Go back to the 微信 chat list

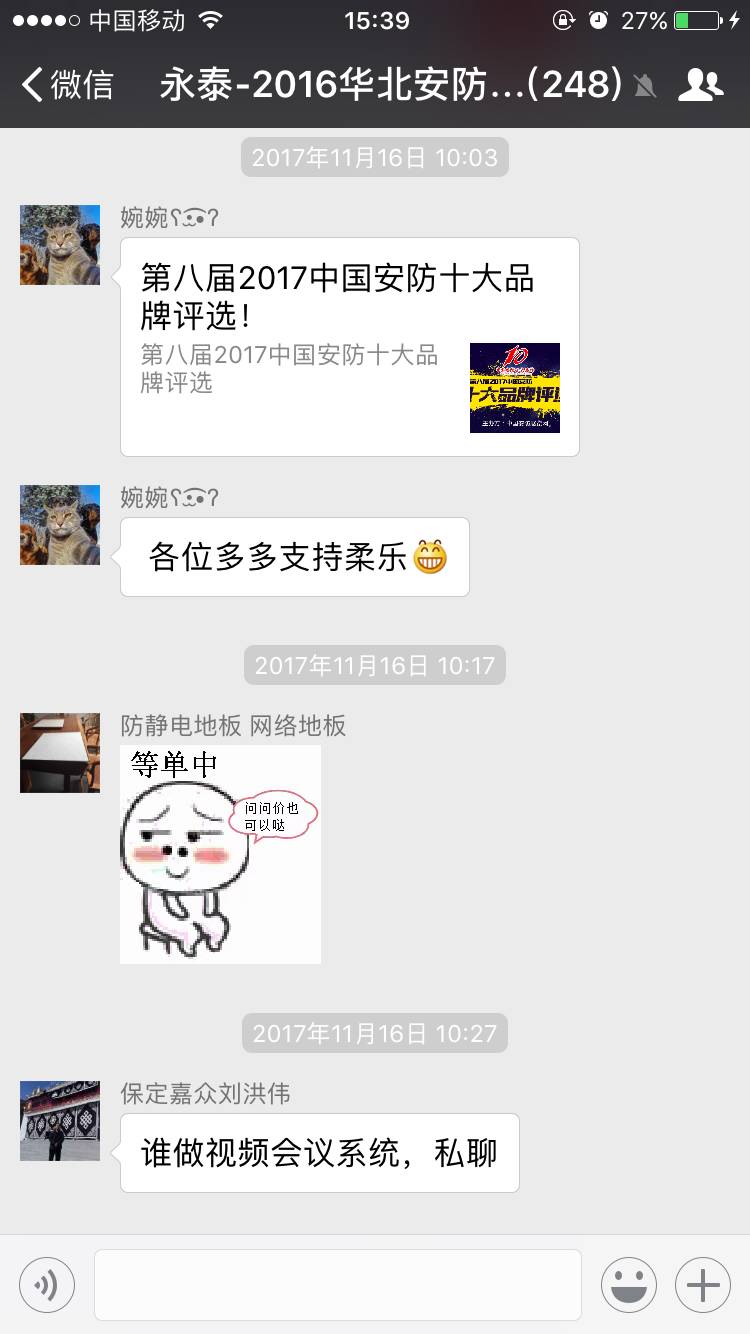pos(66,85)
